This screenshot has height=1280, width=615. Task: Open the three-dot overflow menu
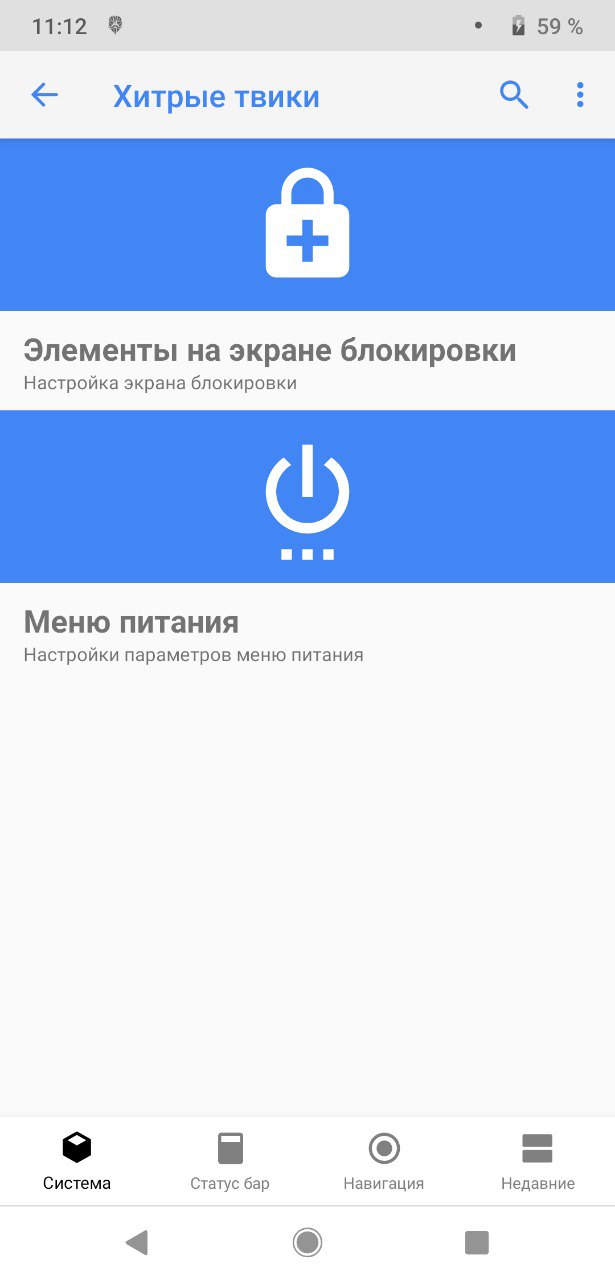[x=580, y=95]
